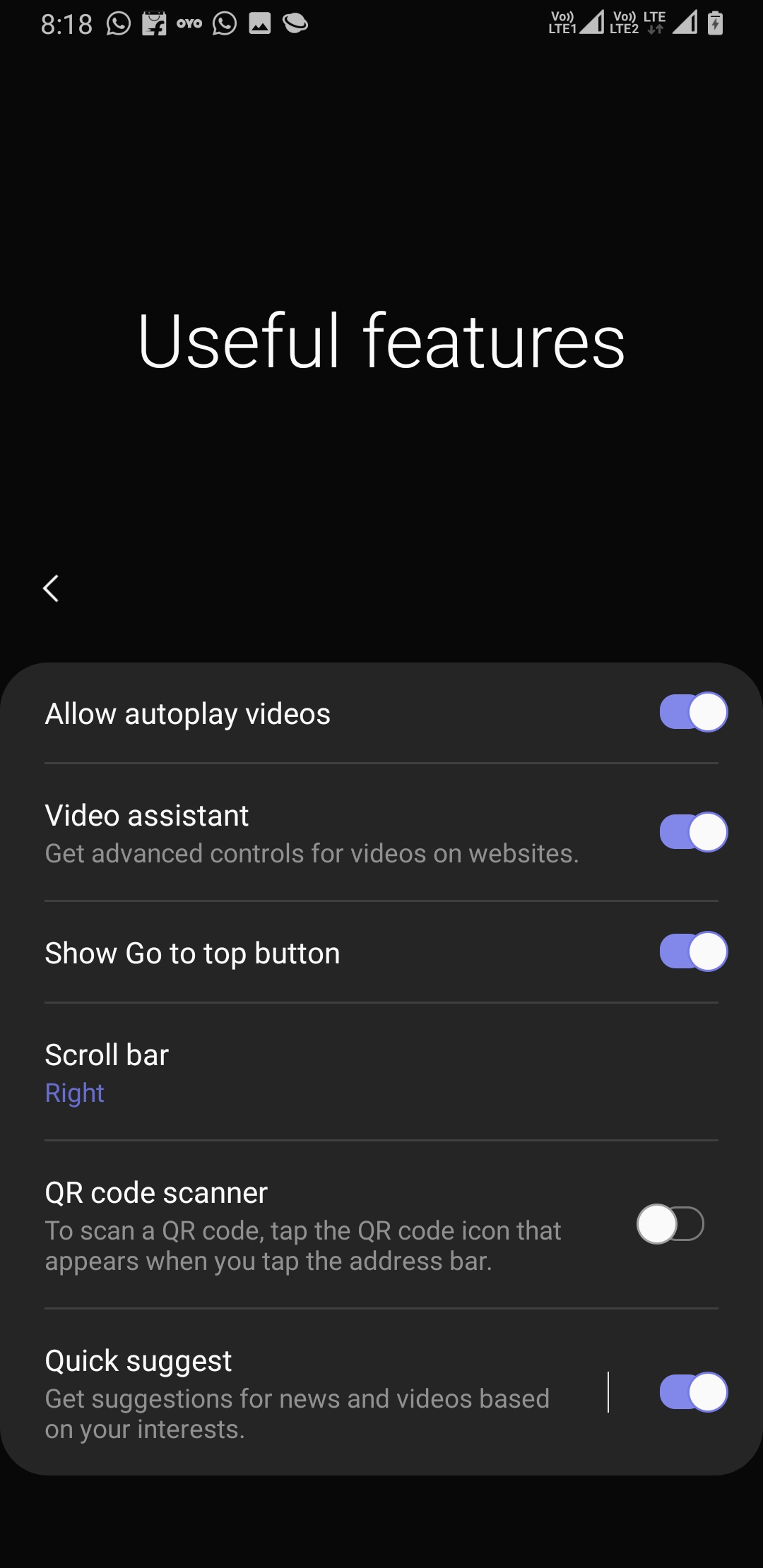Toggle off Show Go to top button
Viewport: 763px width, 1568px height.
coord(693,952)
